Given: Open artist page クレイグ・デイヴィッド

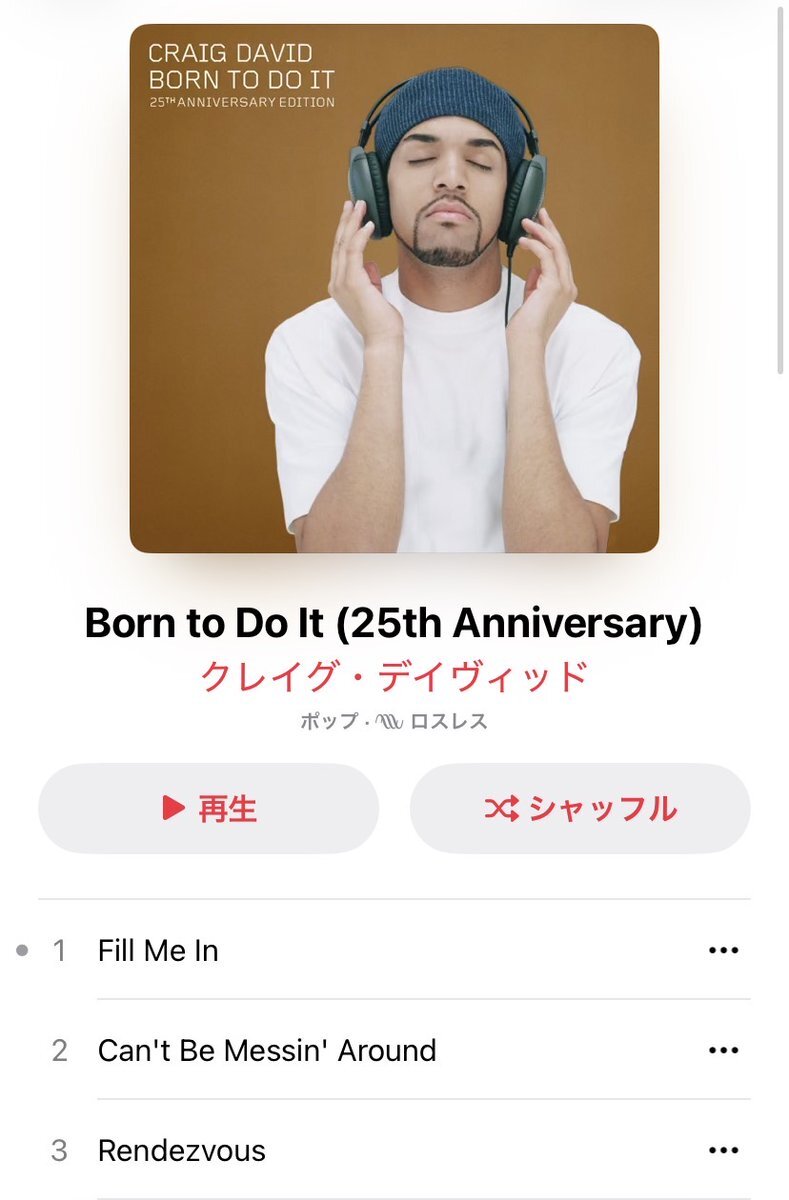Looking at the screenshot, I should pos(394,677).
